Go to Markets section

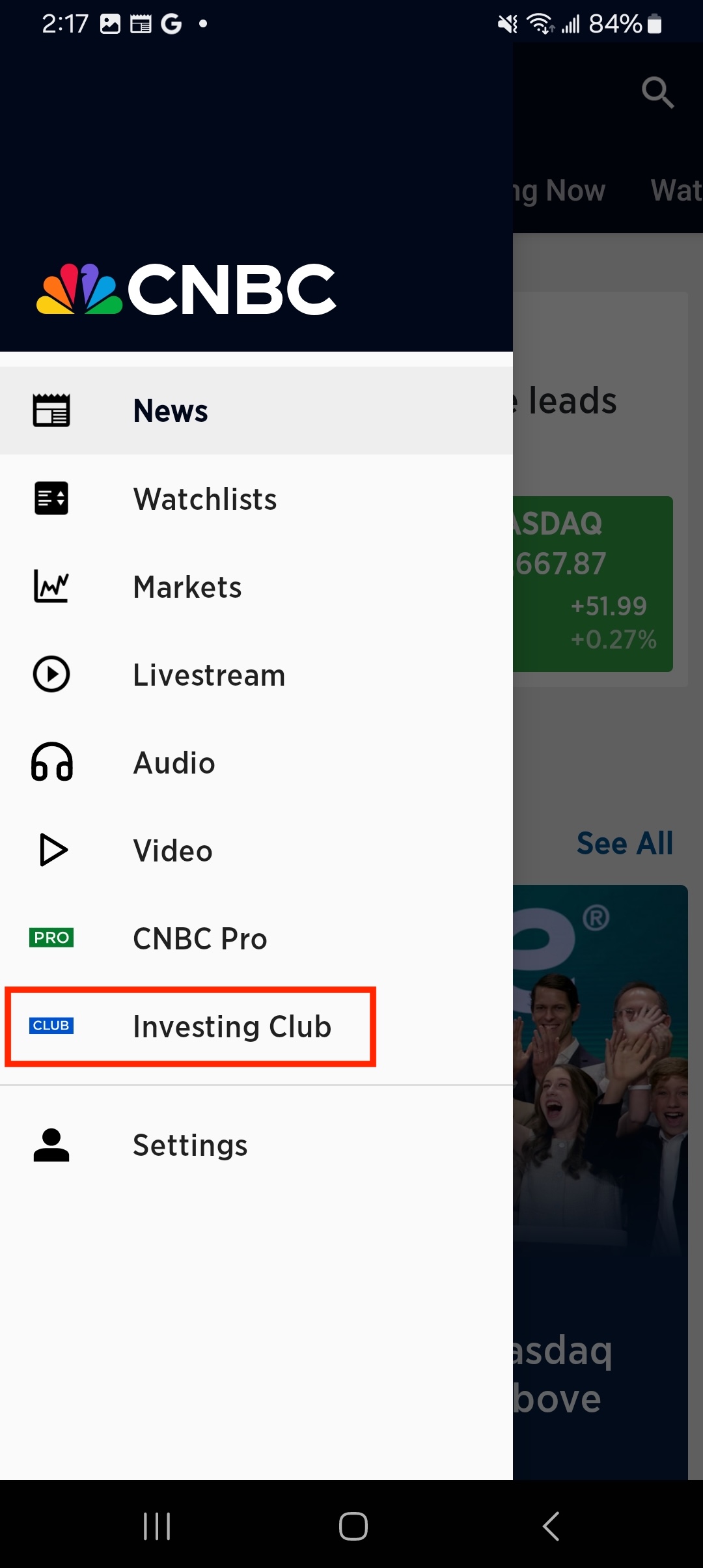pyautogui.click(x=256, y=587)
